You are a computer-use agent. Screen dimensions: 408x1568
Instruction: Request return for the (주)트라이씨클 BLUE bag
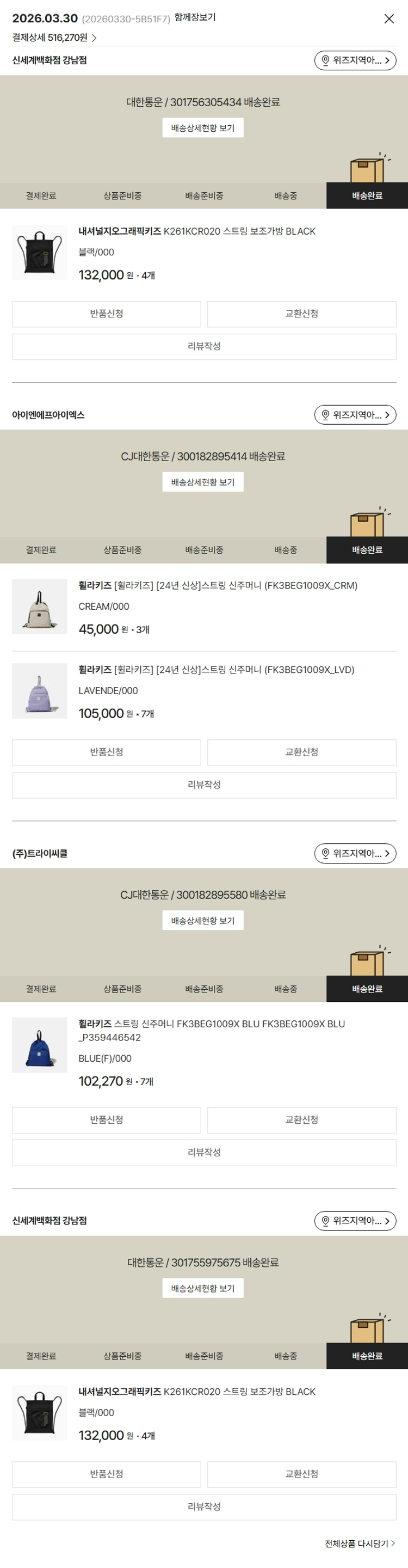[107, 1120]
